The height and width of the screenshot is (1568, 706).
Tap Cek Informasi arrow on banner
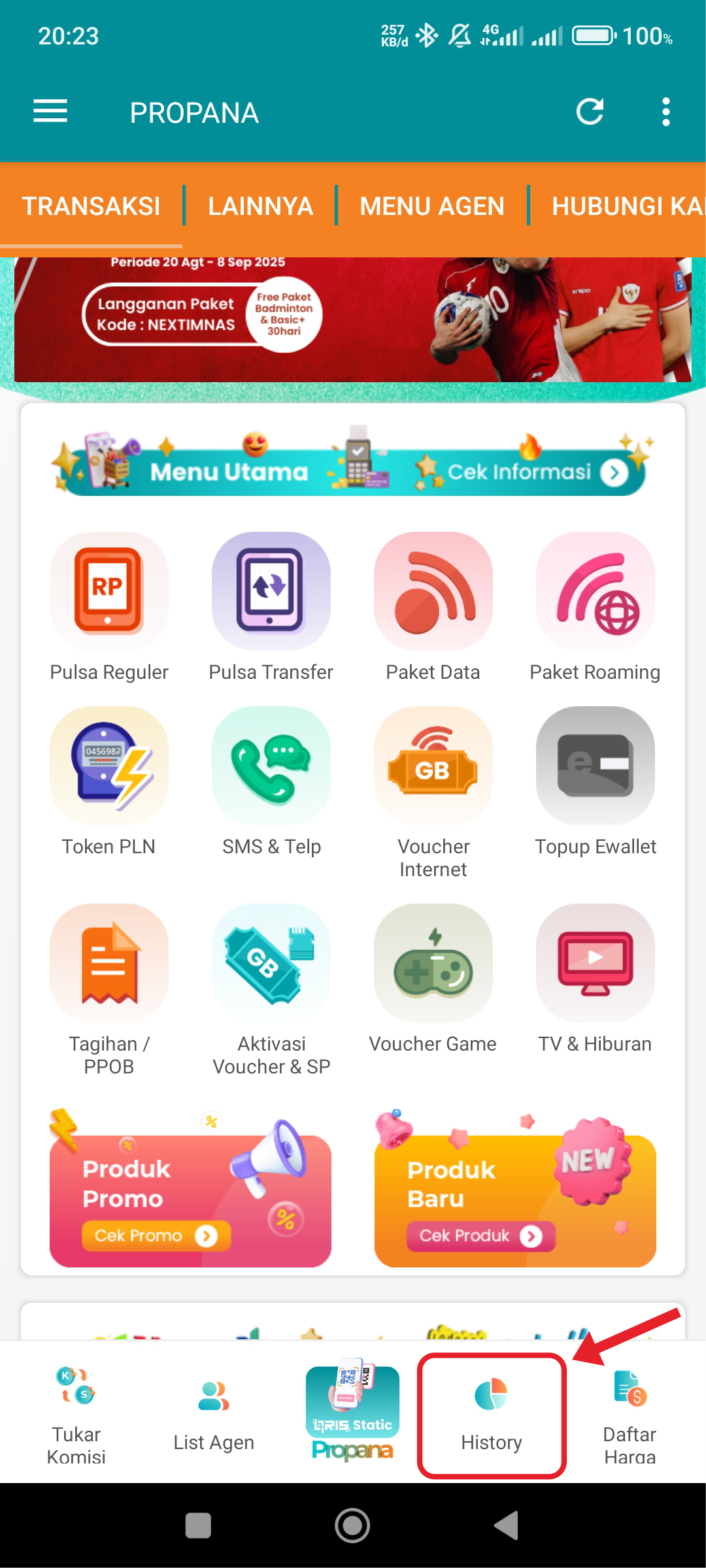click(614, 472)
